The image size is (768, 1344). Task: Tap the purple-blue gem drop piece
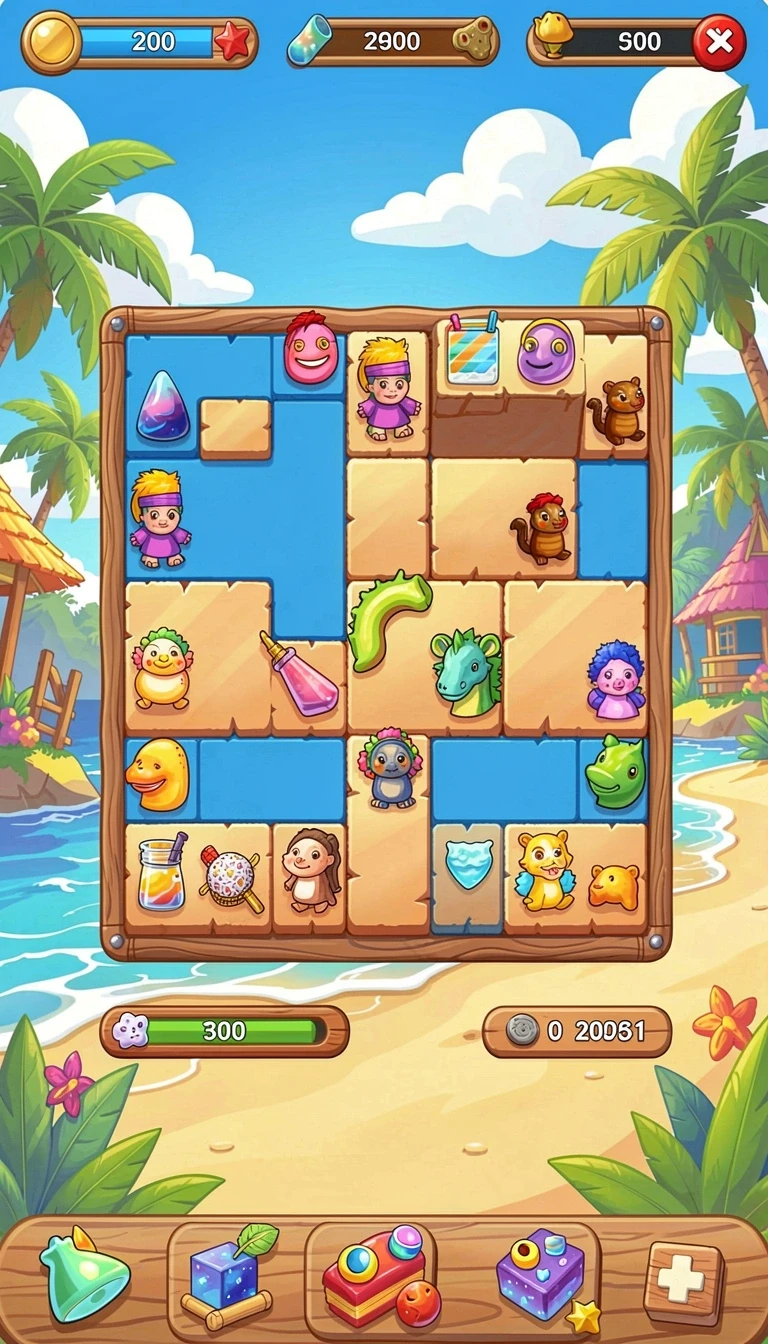(x=163, y=406)
